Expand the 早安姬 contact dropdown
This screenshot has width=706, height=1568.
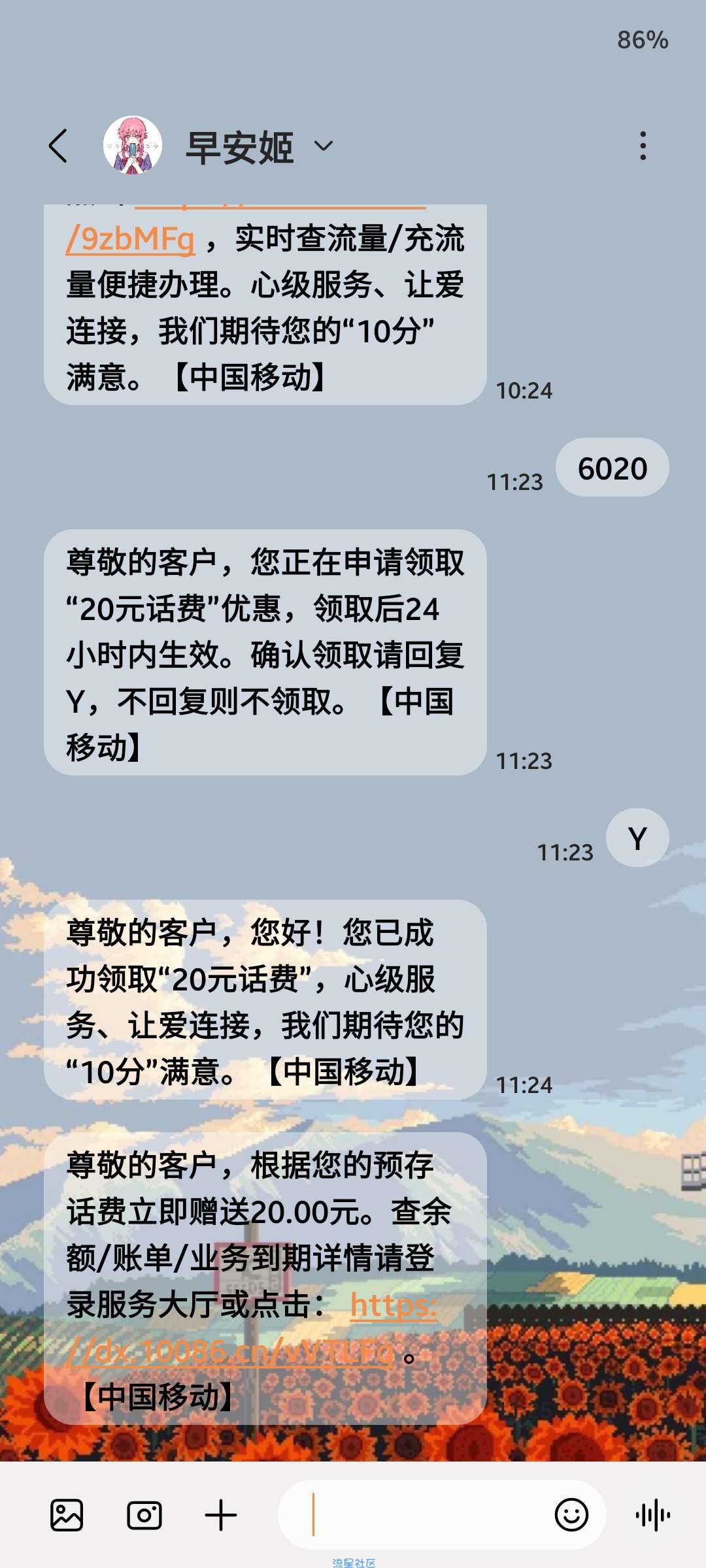point(324,146)
